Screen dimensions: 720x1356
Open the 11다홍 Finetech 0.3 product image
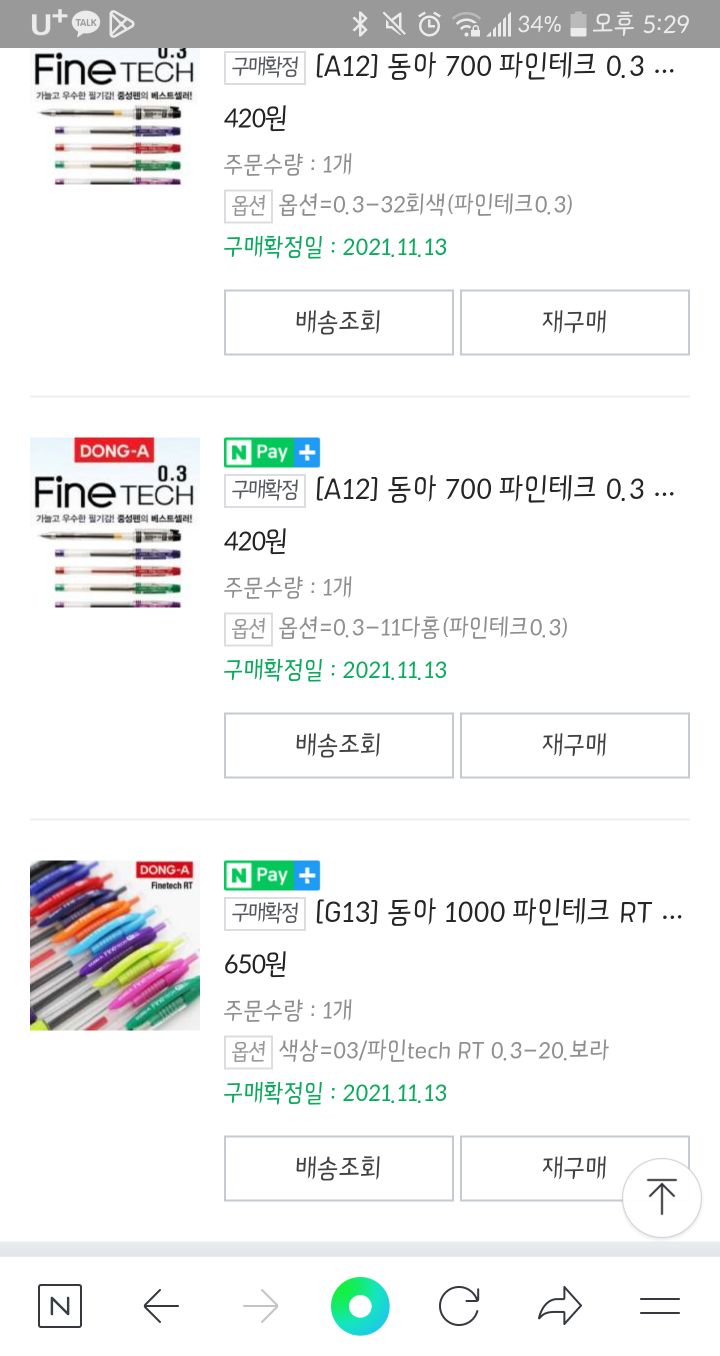pos(114,522)
